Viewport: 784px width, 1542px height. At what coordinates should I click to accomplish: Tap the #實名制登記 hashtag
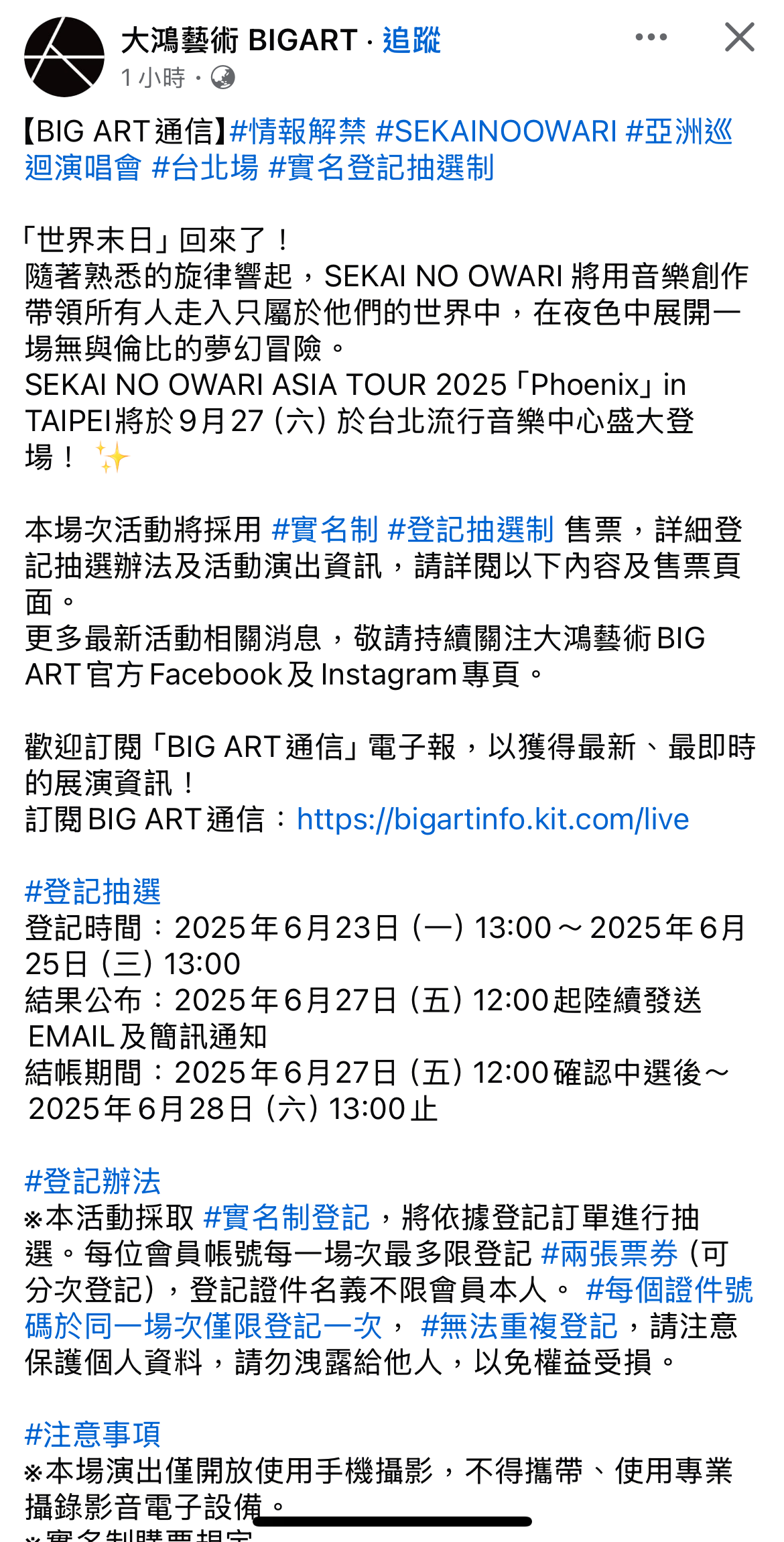[x=286, y=1218]
